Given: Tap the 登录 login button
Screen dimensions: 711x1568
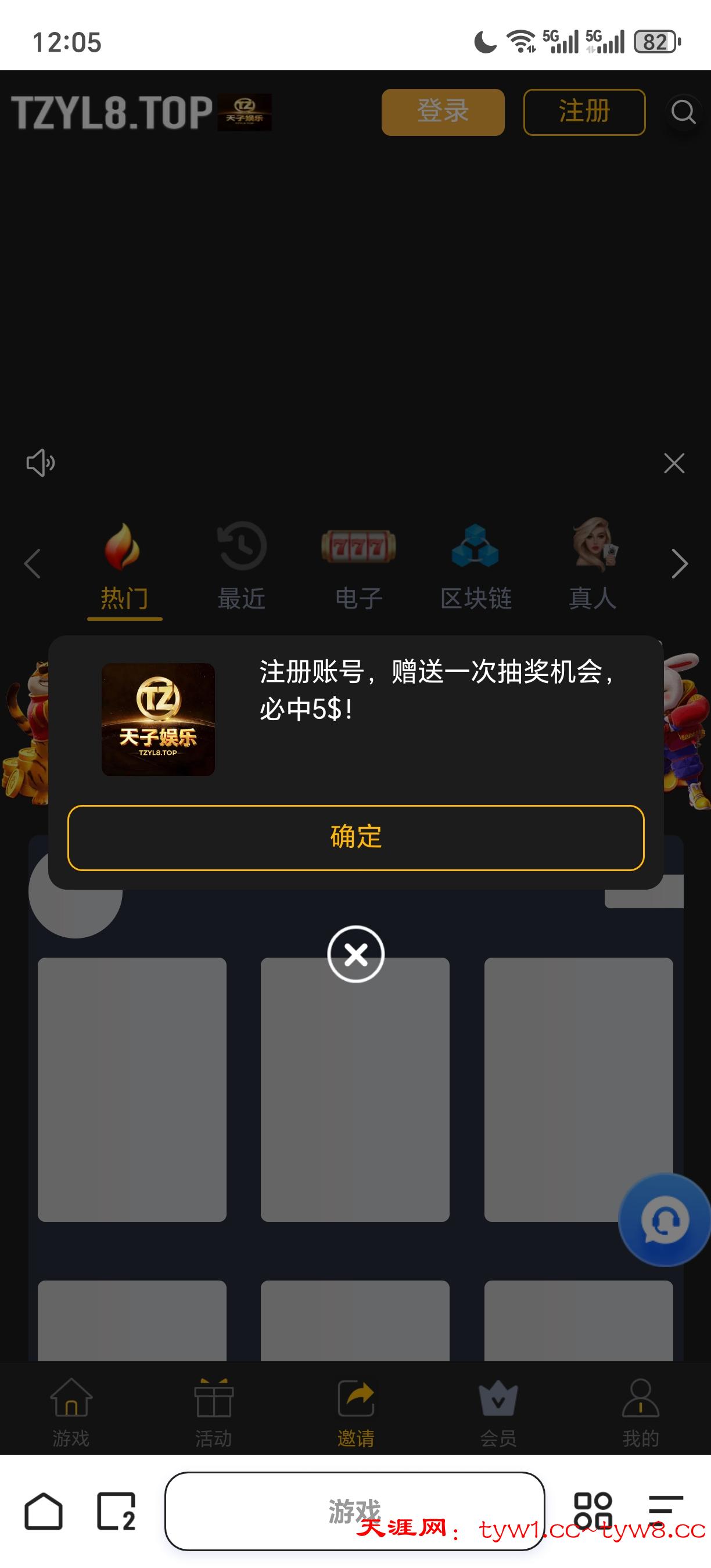Looking at the screenshot, I should pos(443,112).
